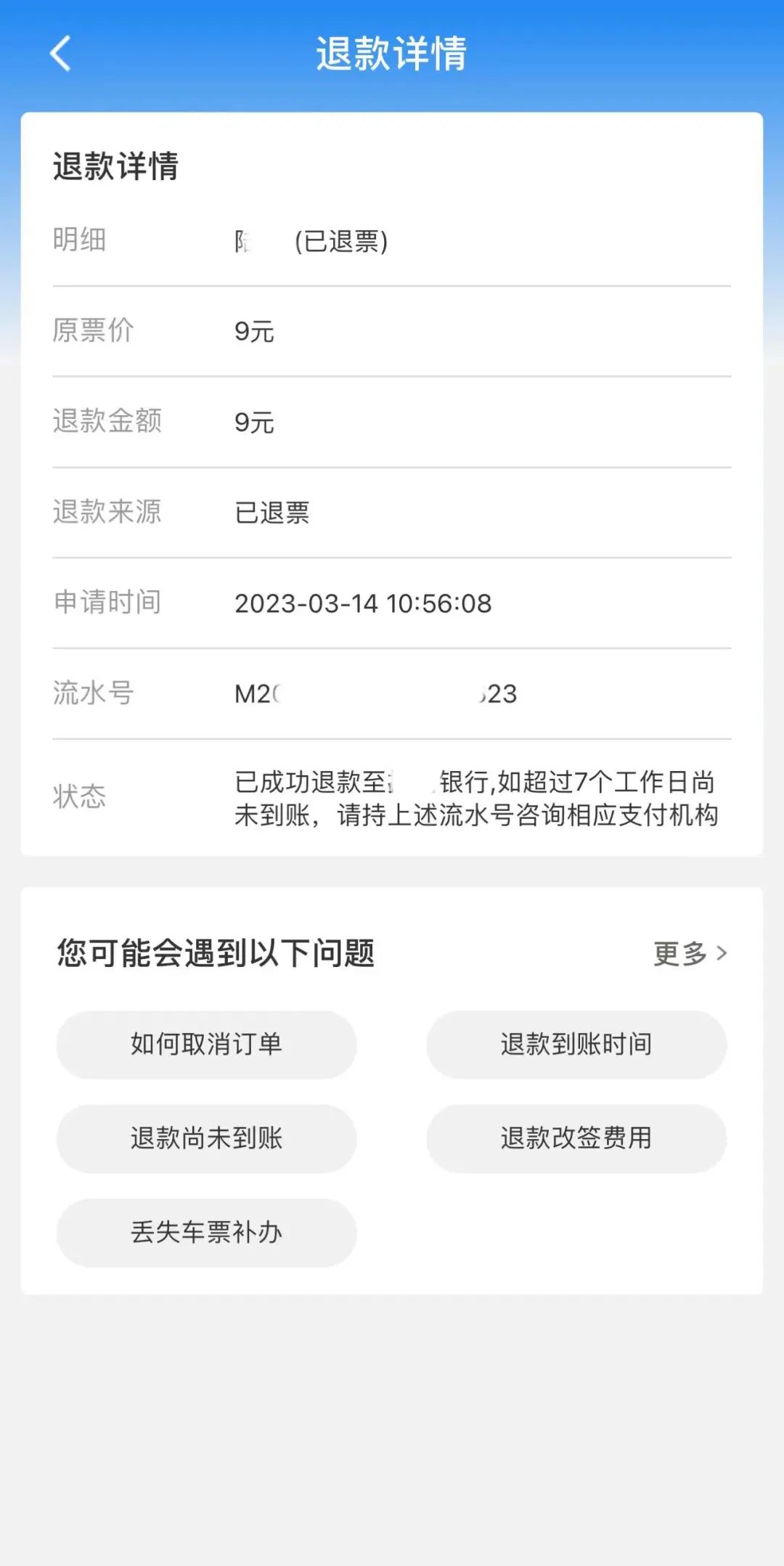This screenshot has width=784, height=1566.
Task: Tap the back arrow to return
Action: pos(60,52)
